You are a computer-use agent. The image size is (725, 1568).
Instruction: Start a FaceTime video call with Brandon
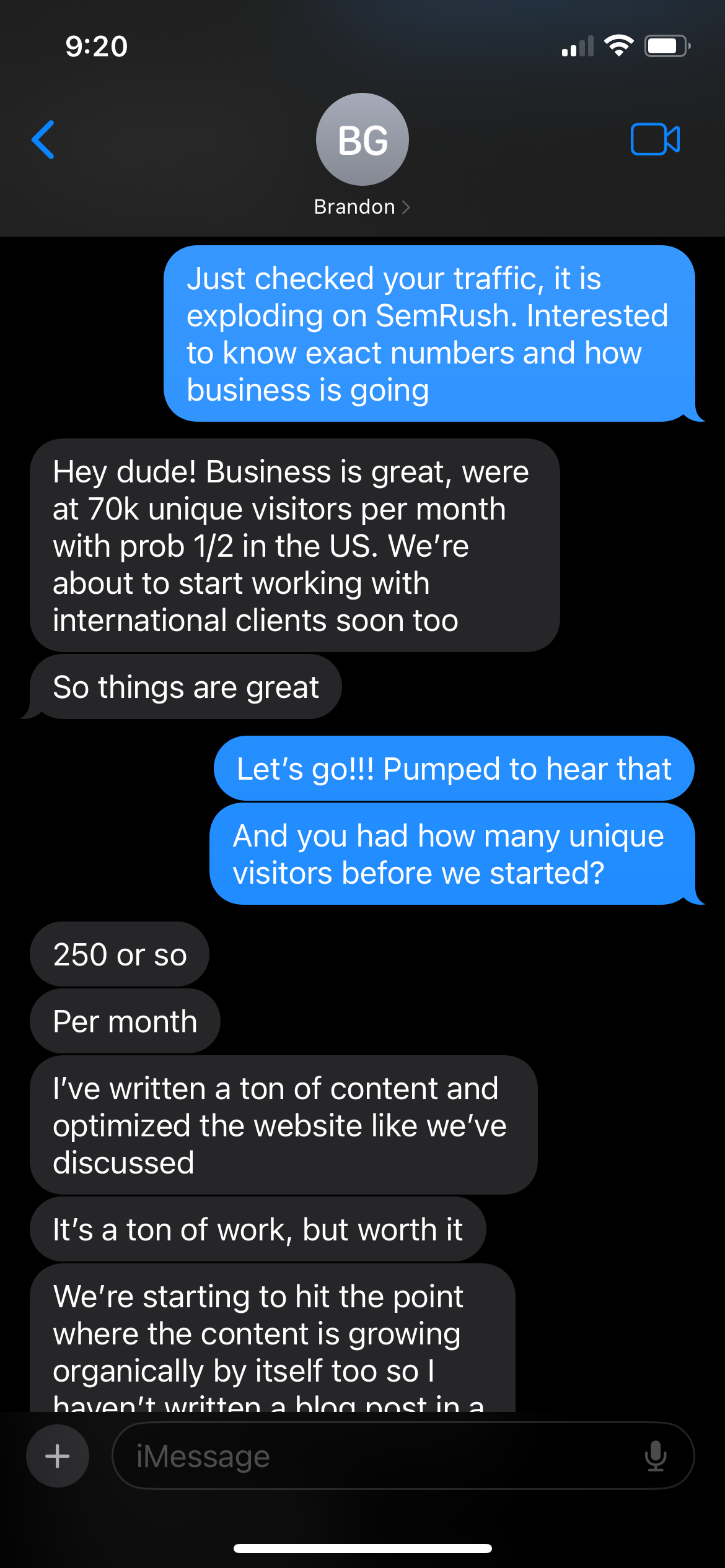[655, 139]
